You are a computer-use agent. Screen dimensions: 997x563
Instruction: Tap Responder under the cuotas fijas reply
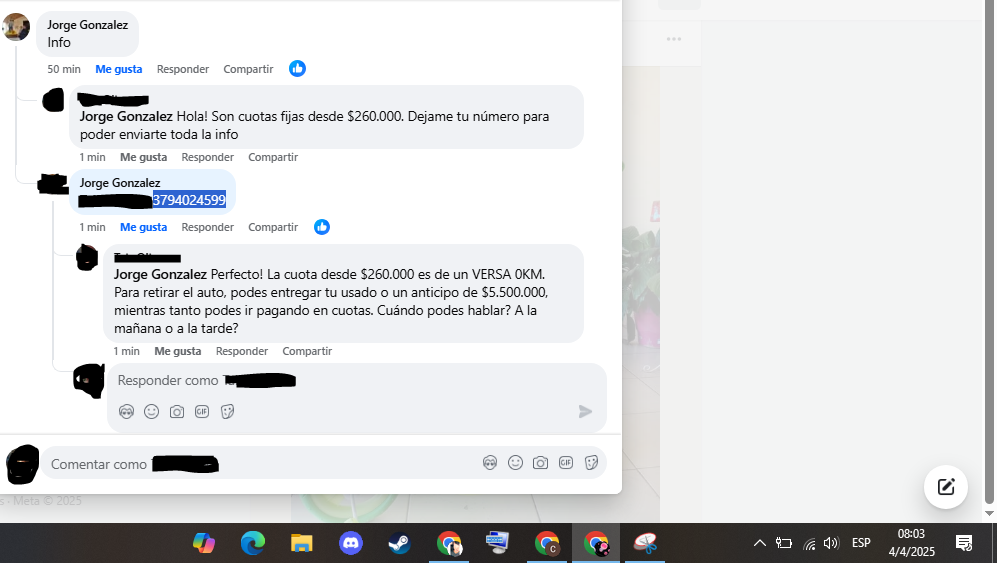207,157
